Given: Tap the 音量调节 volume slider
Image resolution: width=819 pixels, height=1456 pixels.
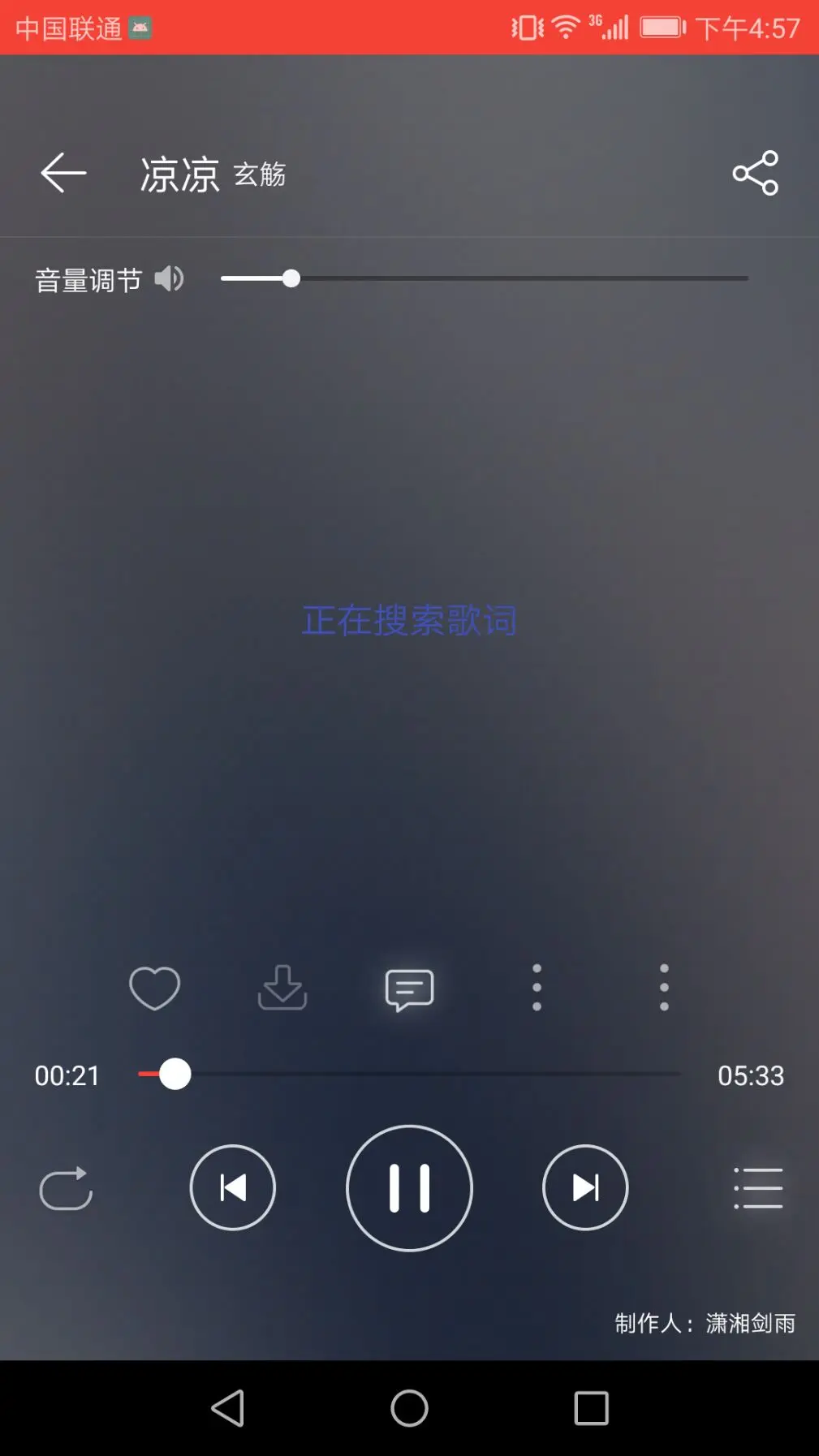Looking at the screenshot, I should (485, 278).
